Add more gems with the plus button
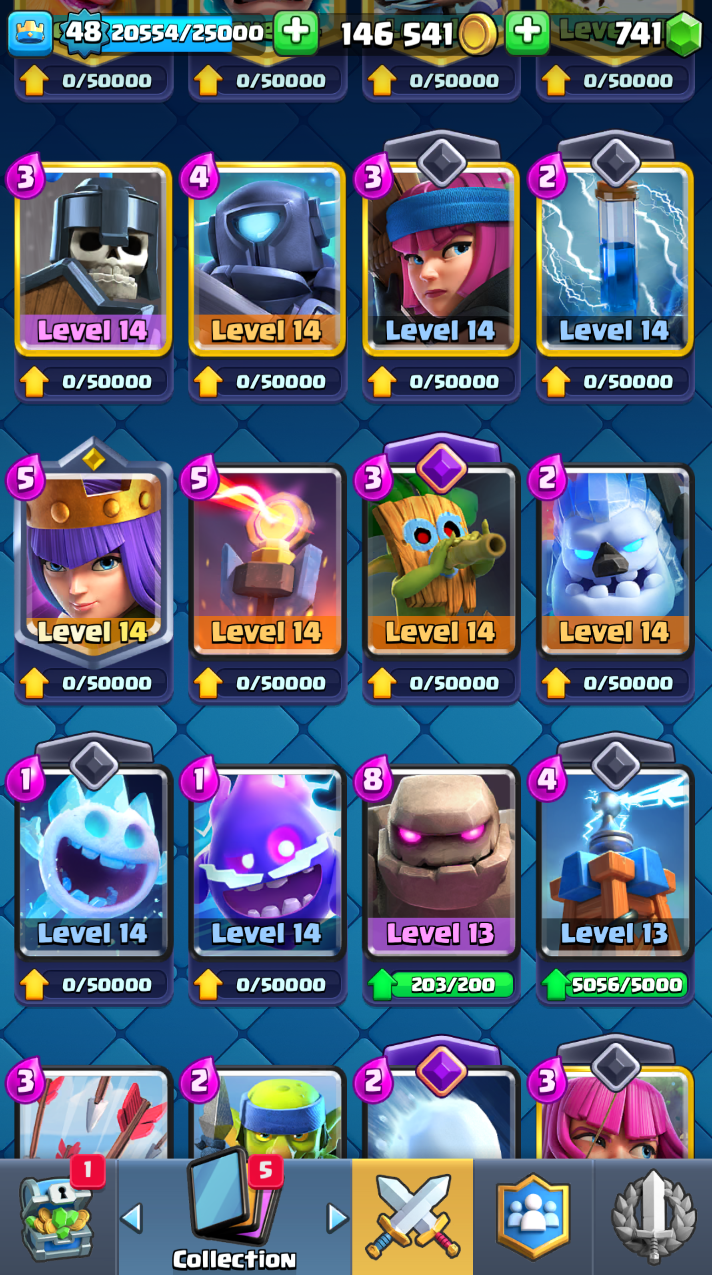 click(527, 33)
